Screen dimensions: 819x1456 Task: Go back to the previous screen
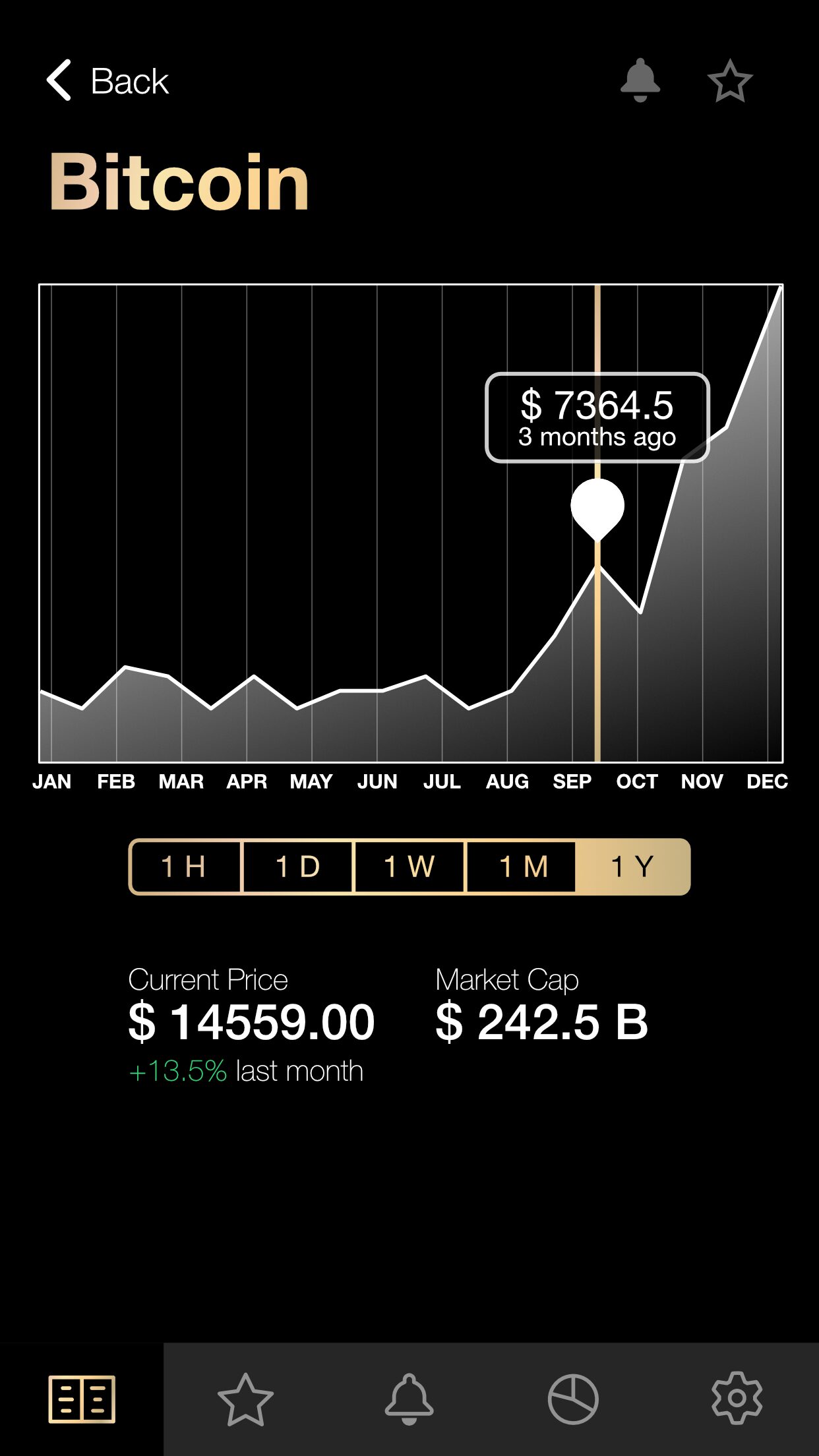tap(107, 81)
